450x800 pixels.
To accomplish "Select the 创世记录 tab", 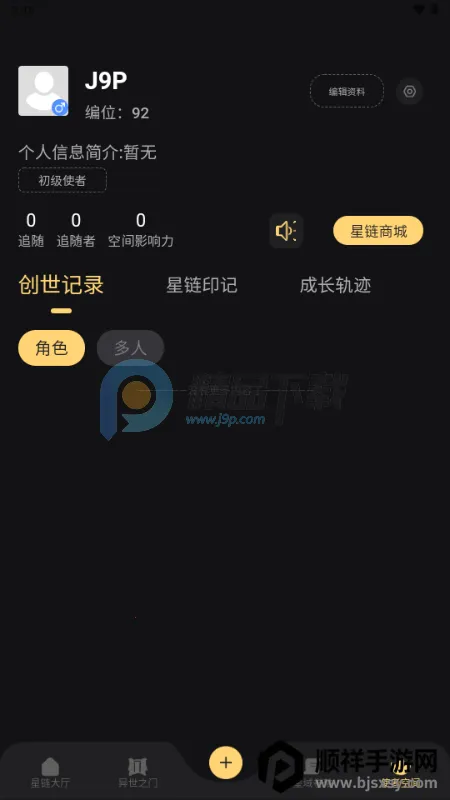I will (61, 285).
